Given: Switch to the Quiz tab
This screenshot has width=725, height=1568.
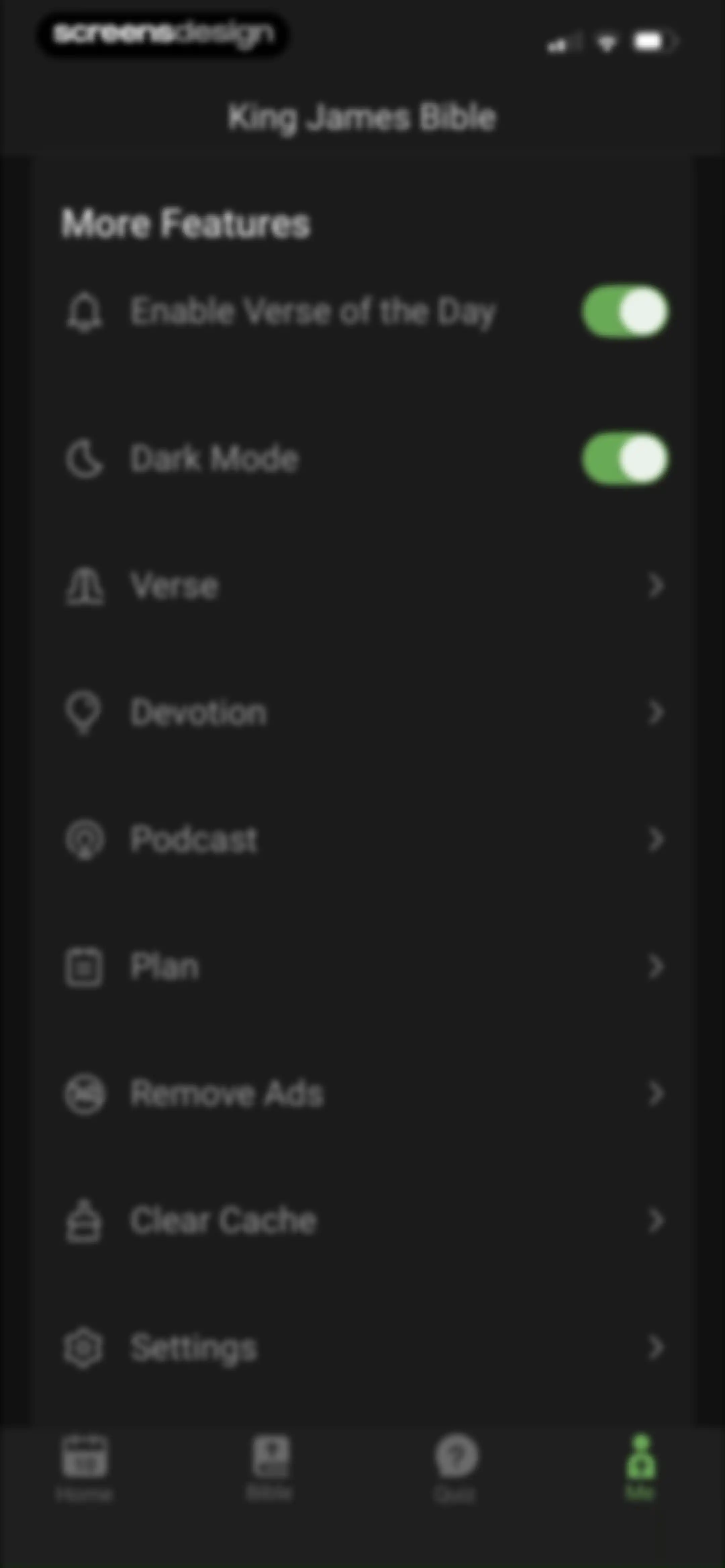Looking at the screenshot, I should point(455,1468).
